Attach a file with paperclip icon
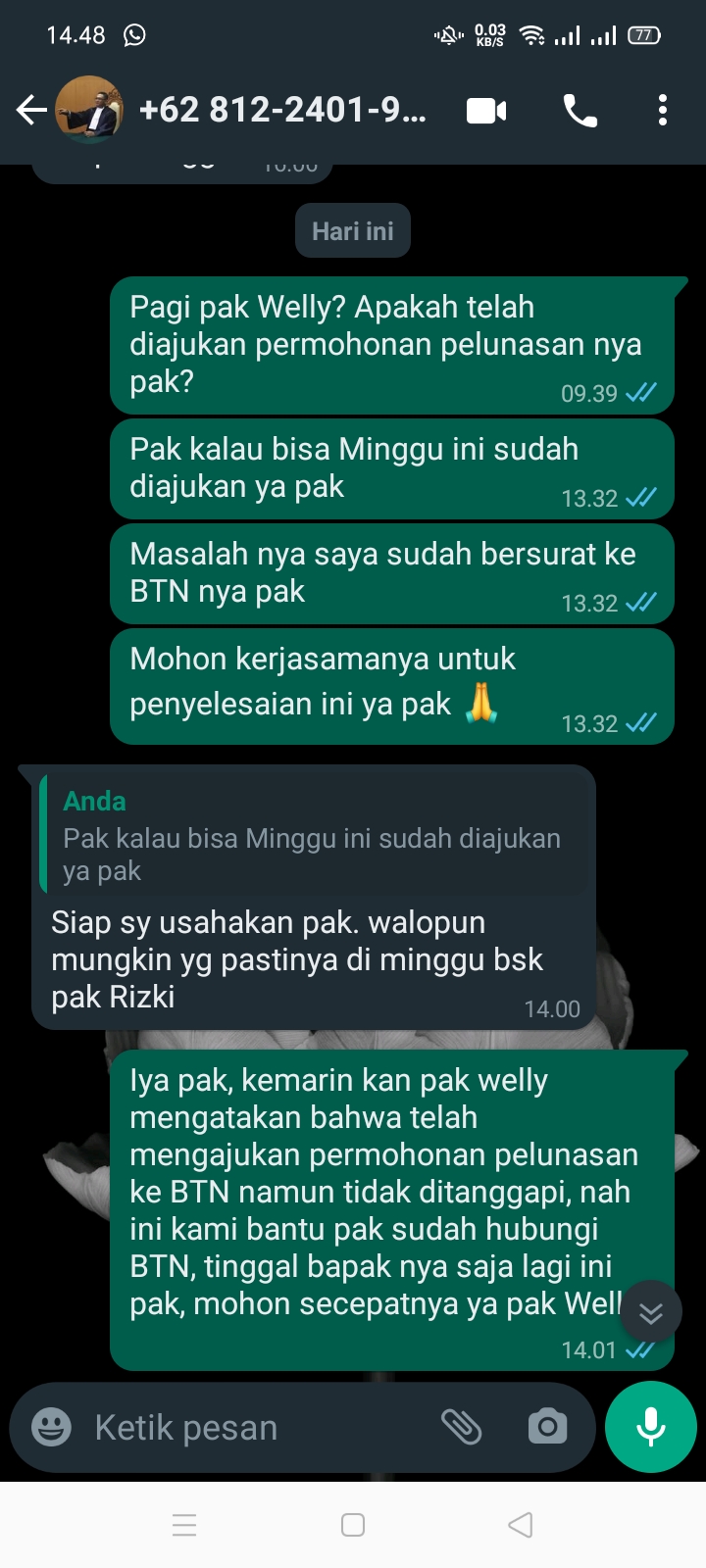Image resolution: width=706 pixels, height=1568 pixels. [x=462, y=1427]
